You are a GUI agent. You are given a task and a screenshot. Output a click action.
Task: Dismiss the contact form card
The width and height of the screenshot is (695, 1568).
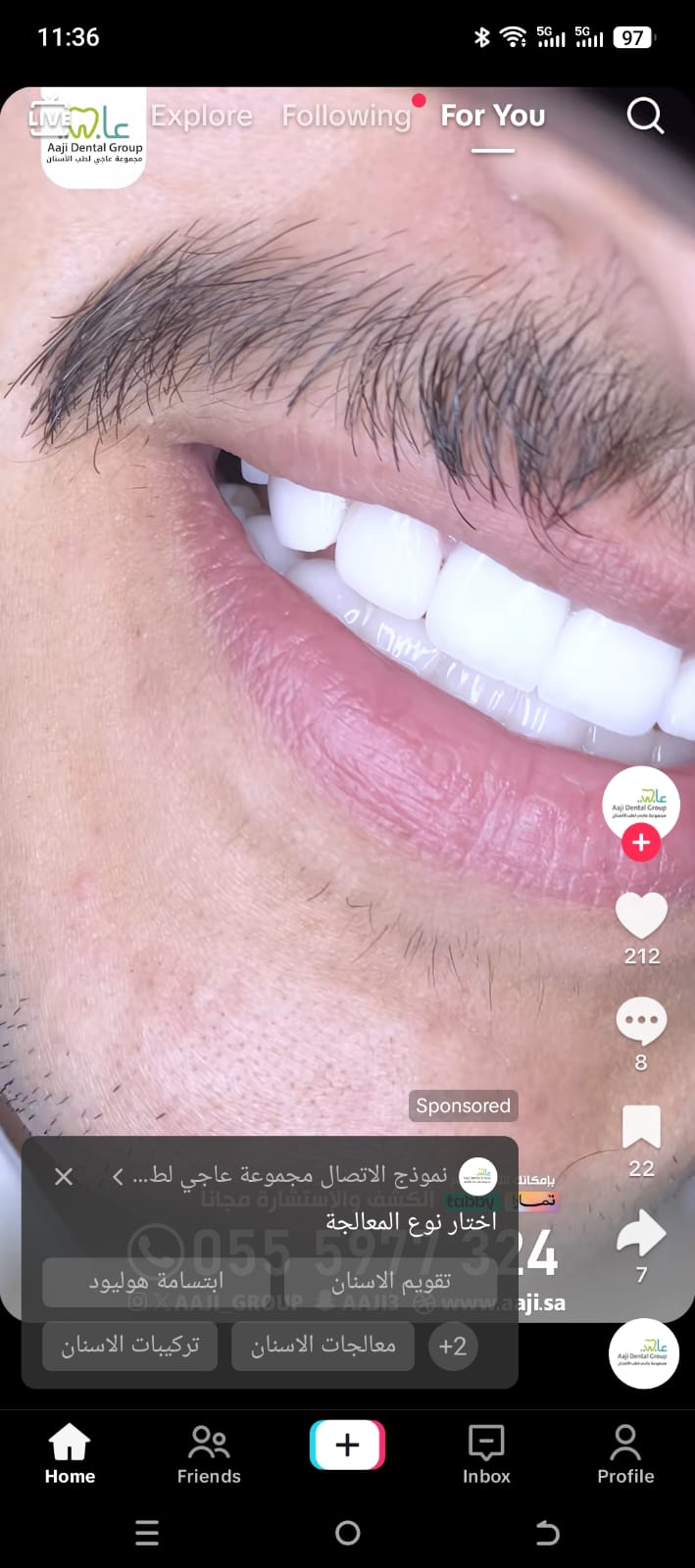click(64, 1176)
